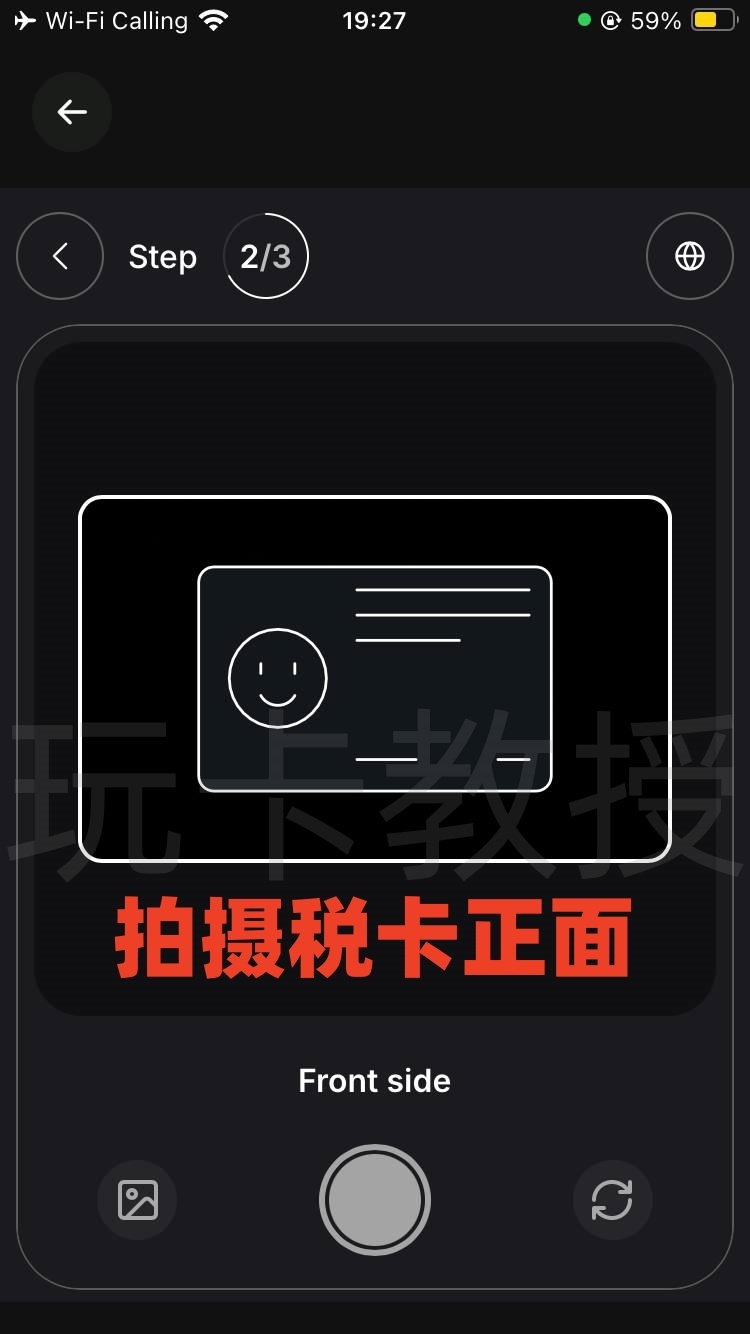
Task: Select the gallery icon to upload a photo
Action: pyautogui.click(x=137, y=1199)
